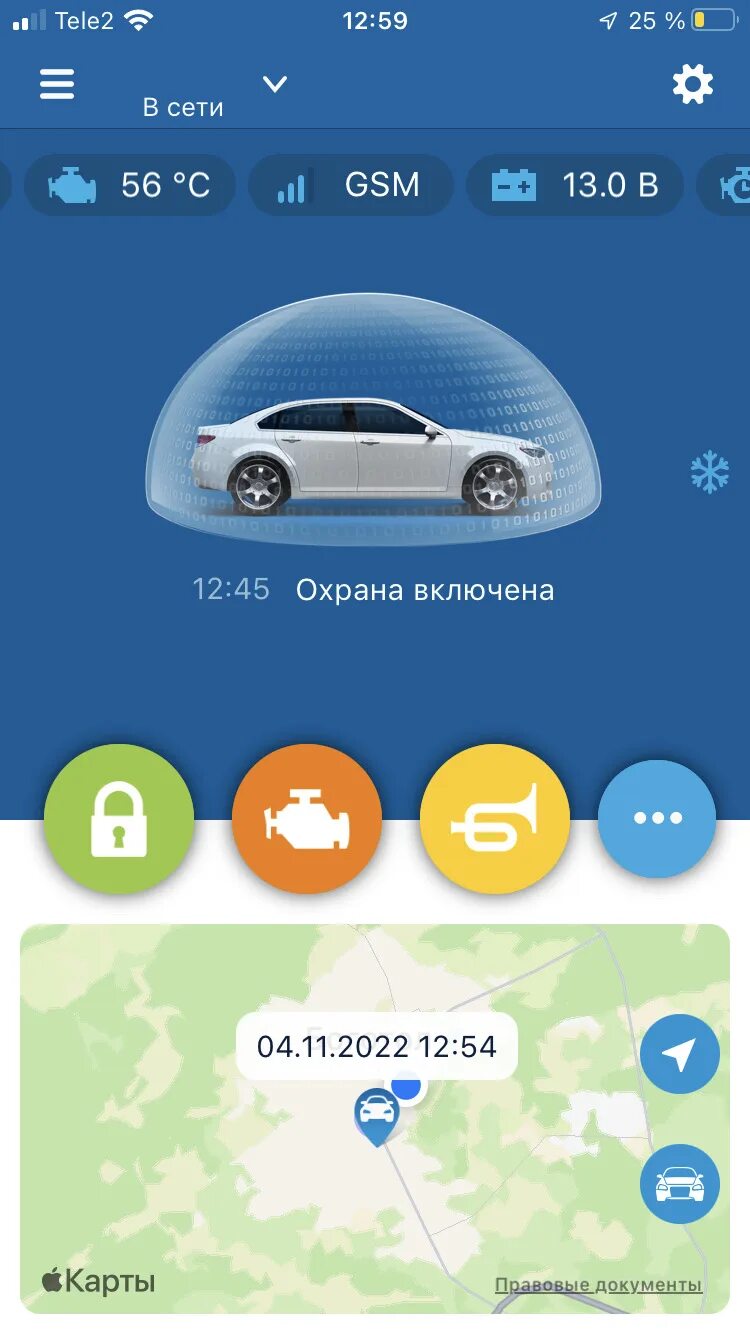This screenshot has height=1334, width=750.
Task: Center map on the car button
Action: (680, 1184)
